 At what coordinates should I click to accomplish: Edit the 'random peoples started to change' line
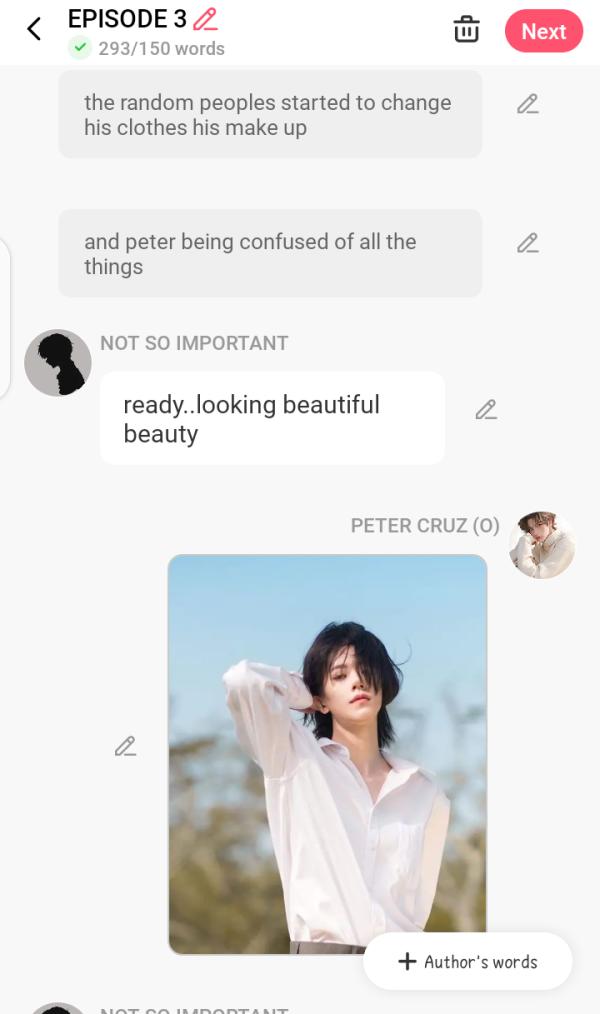(527, 104)
